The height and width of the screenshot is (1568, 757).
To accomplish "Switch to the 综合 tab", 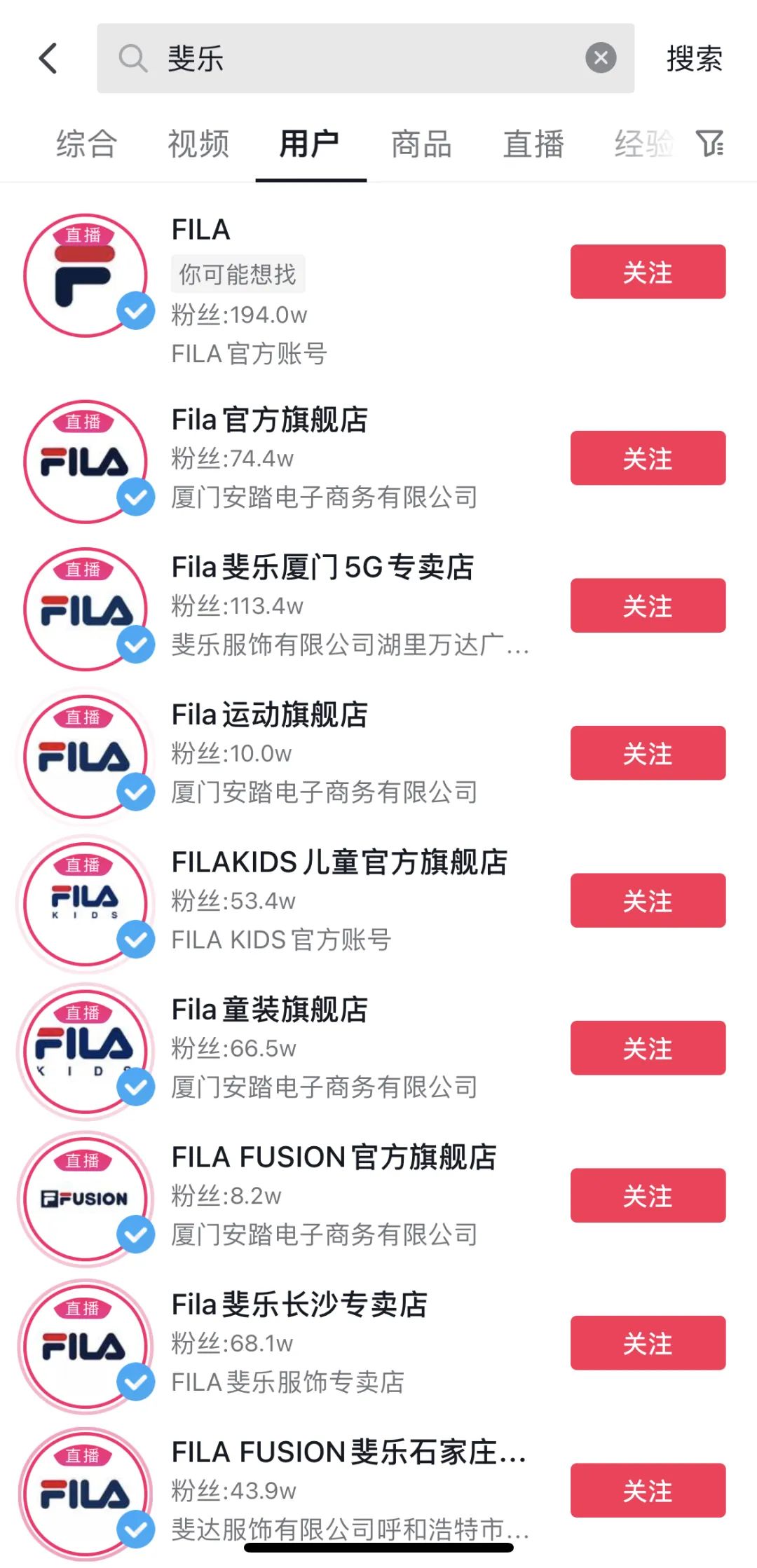I will [x=87, y=144].
